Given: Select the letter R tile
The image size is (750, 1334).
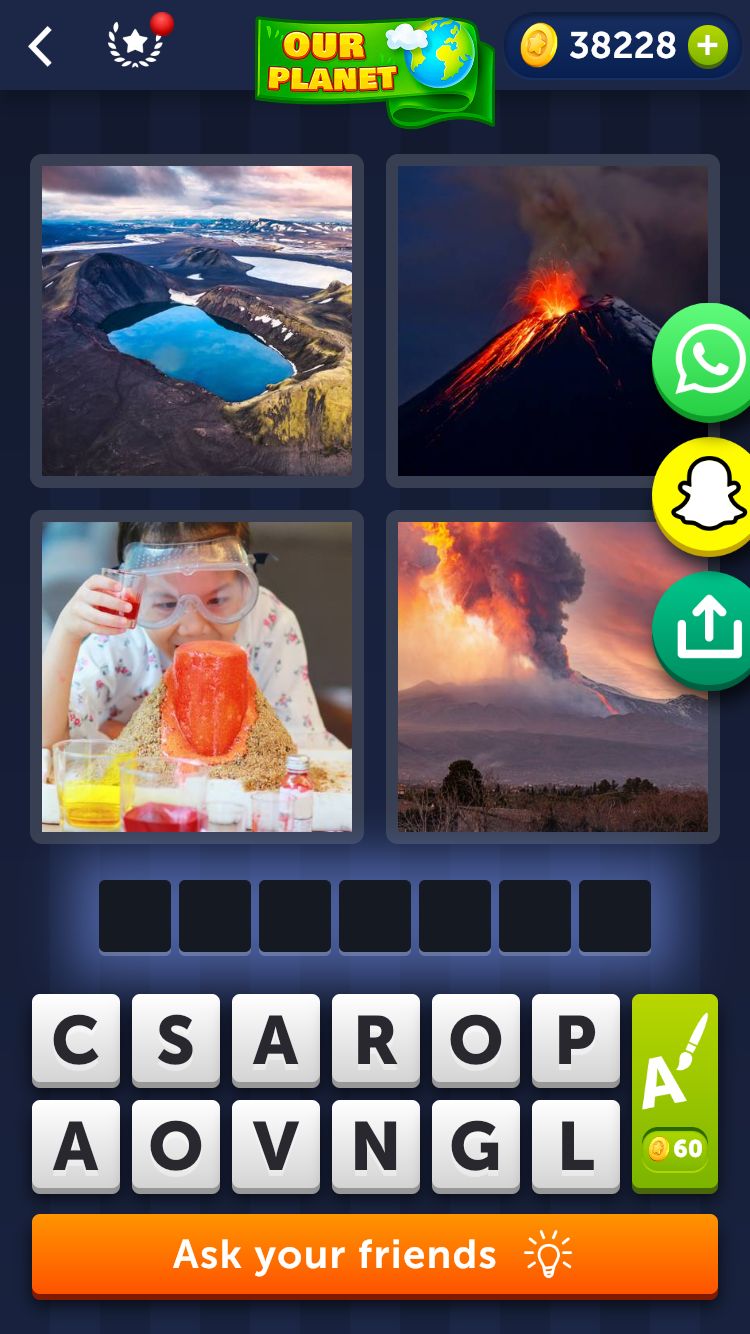Looking at the screenshot, I should [376, 1040].
